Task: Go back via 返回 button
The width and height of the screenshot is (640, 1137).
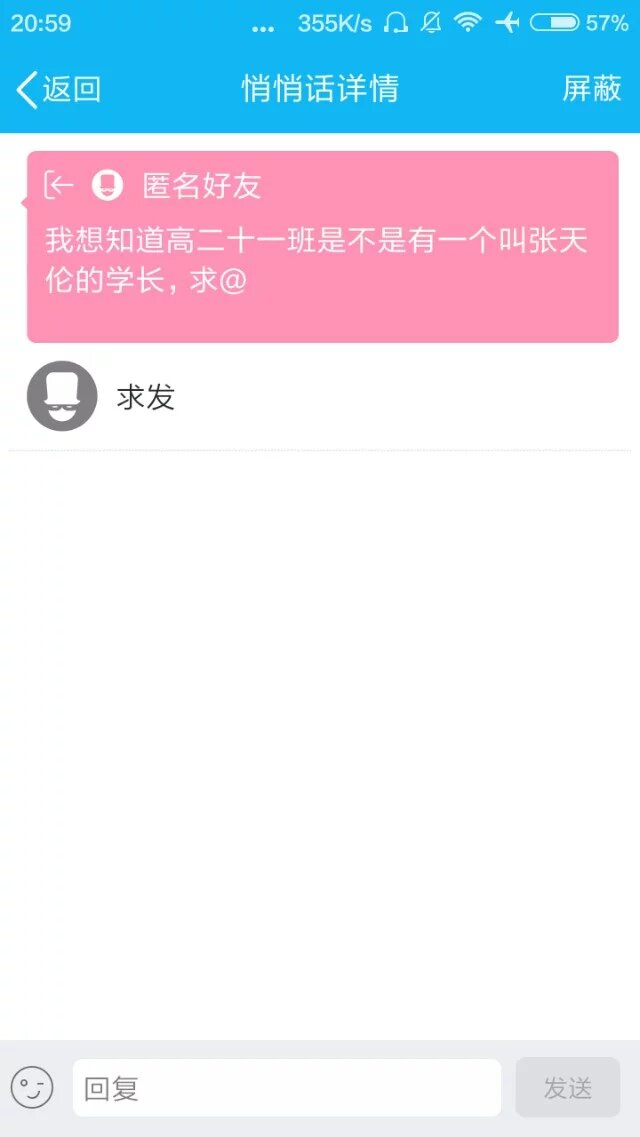Action: click(58, 89)
